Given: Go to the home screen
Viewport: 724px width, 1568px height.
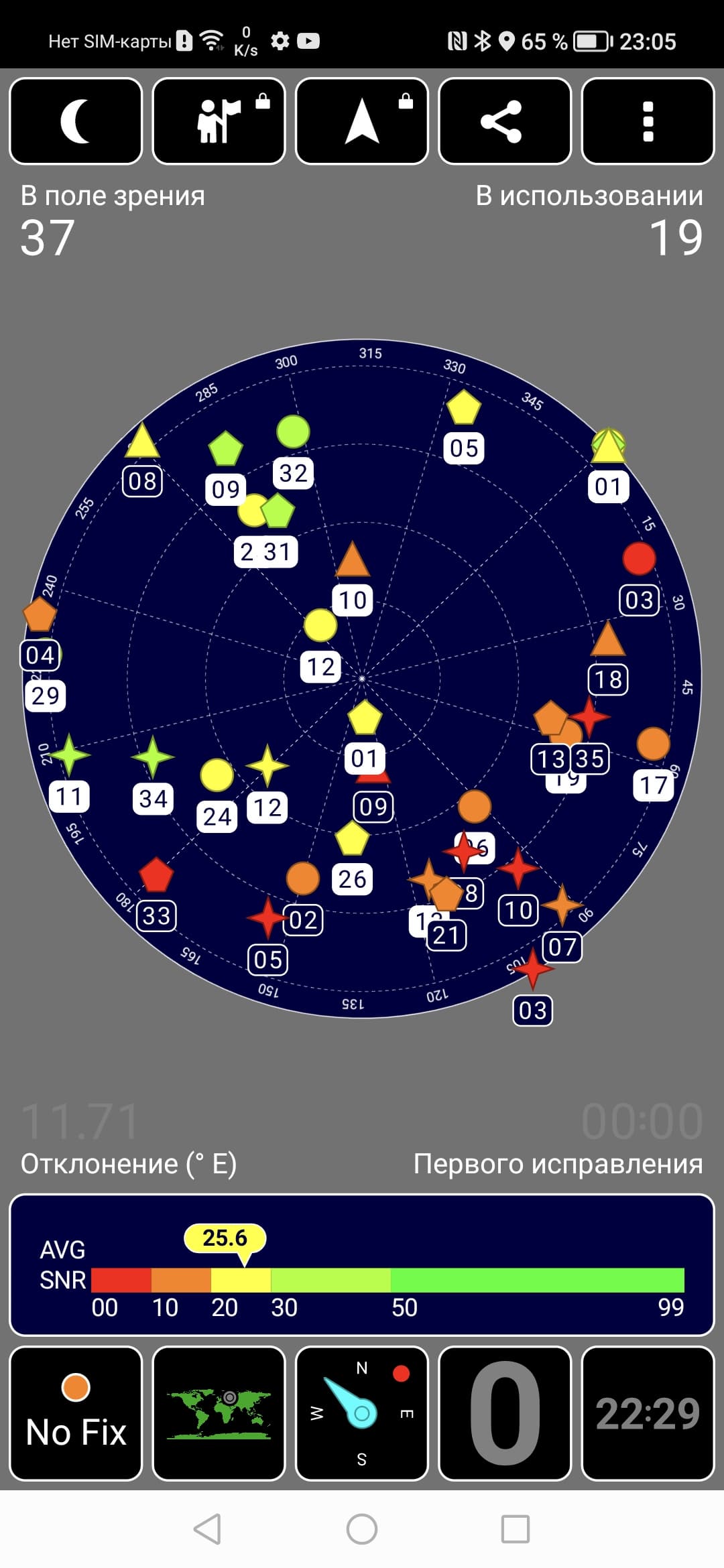Looking at the screenshot, I should [362, 1529].
